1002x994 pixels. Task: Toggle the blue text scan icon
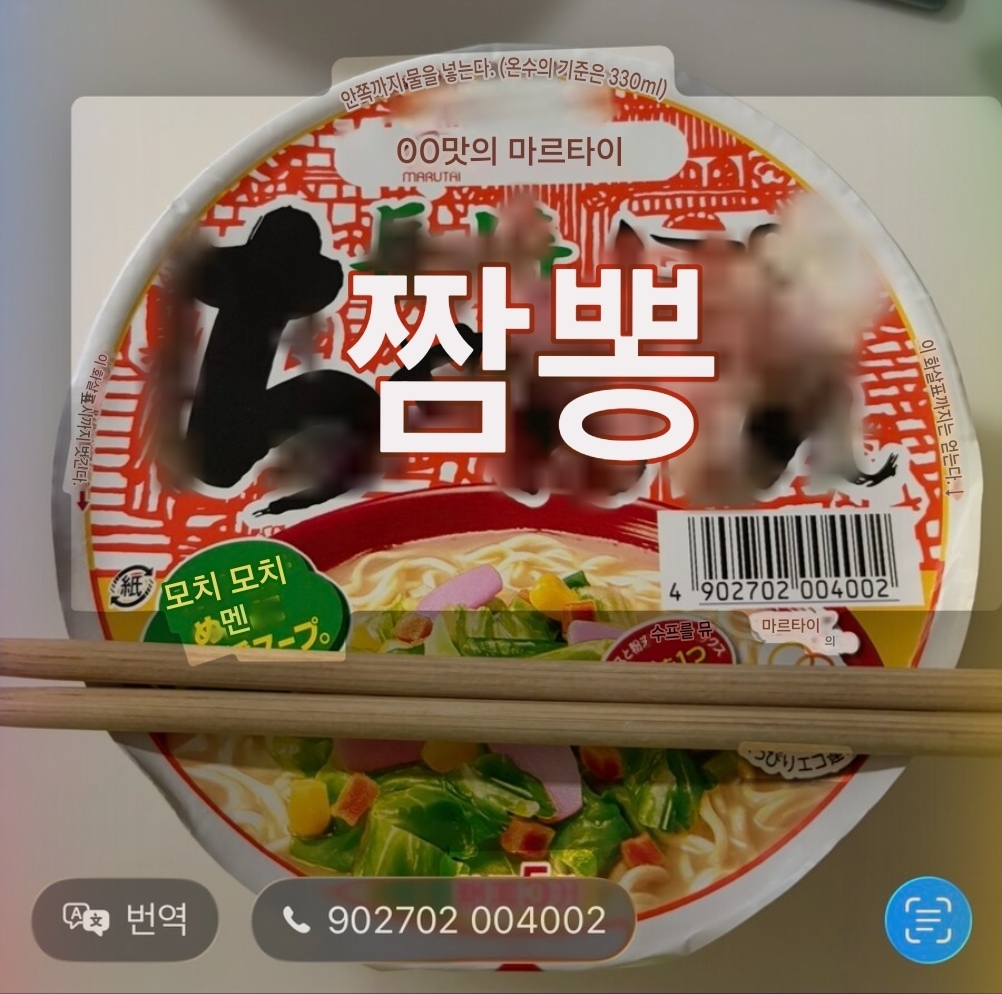tap(928, 920)
